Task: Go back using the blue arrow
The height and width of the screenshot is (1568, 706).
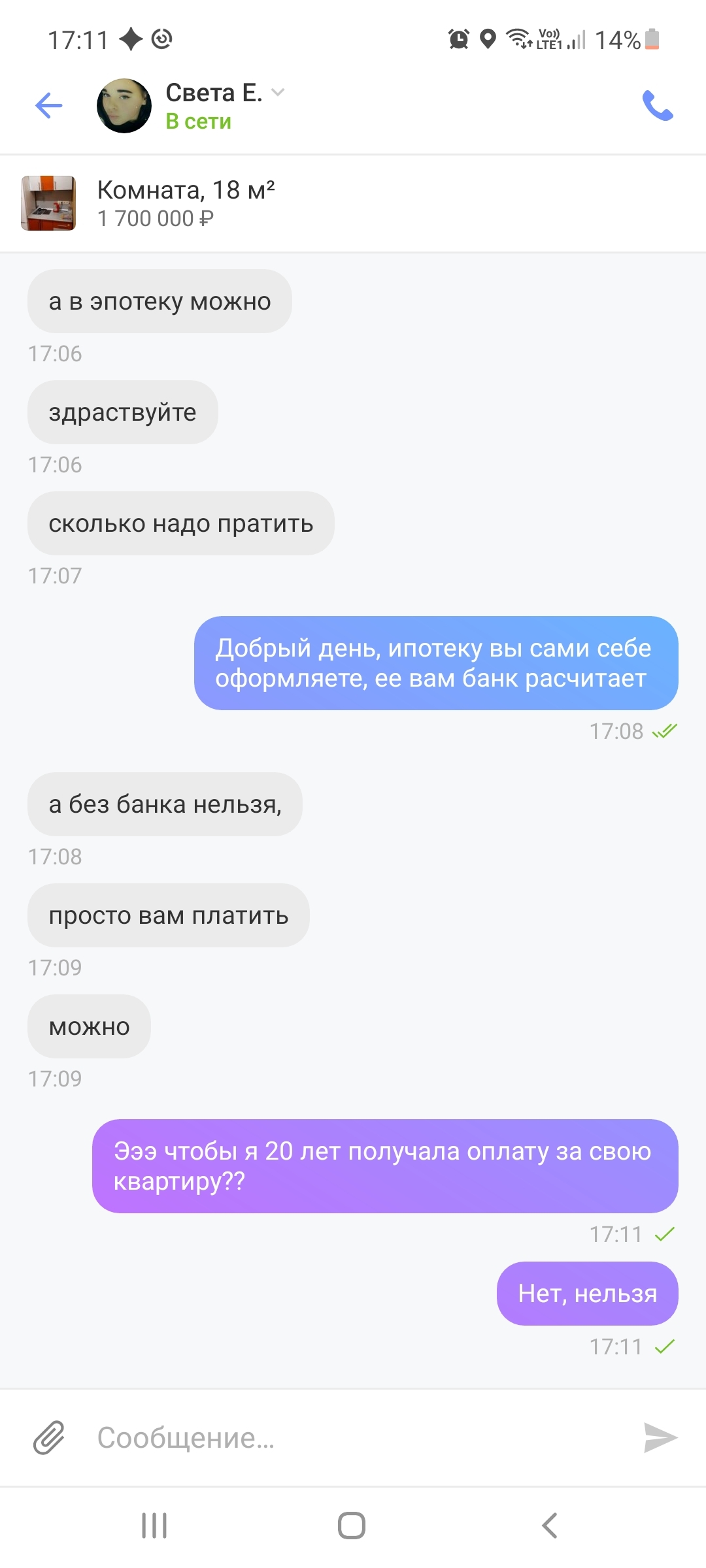Action: tap(49, 106)
